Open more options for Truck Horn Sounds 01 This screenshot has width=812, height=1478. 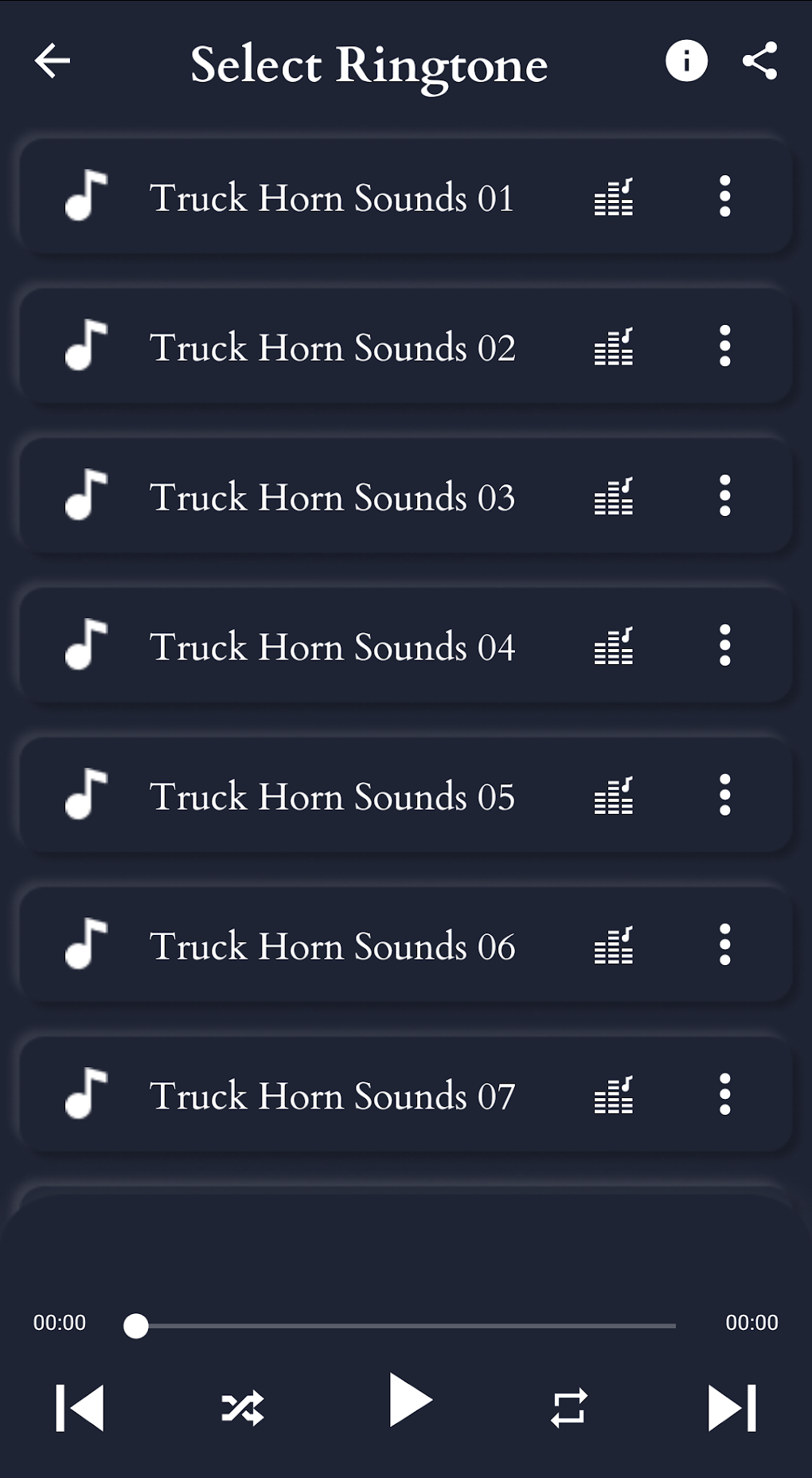coord(724,197)
